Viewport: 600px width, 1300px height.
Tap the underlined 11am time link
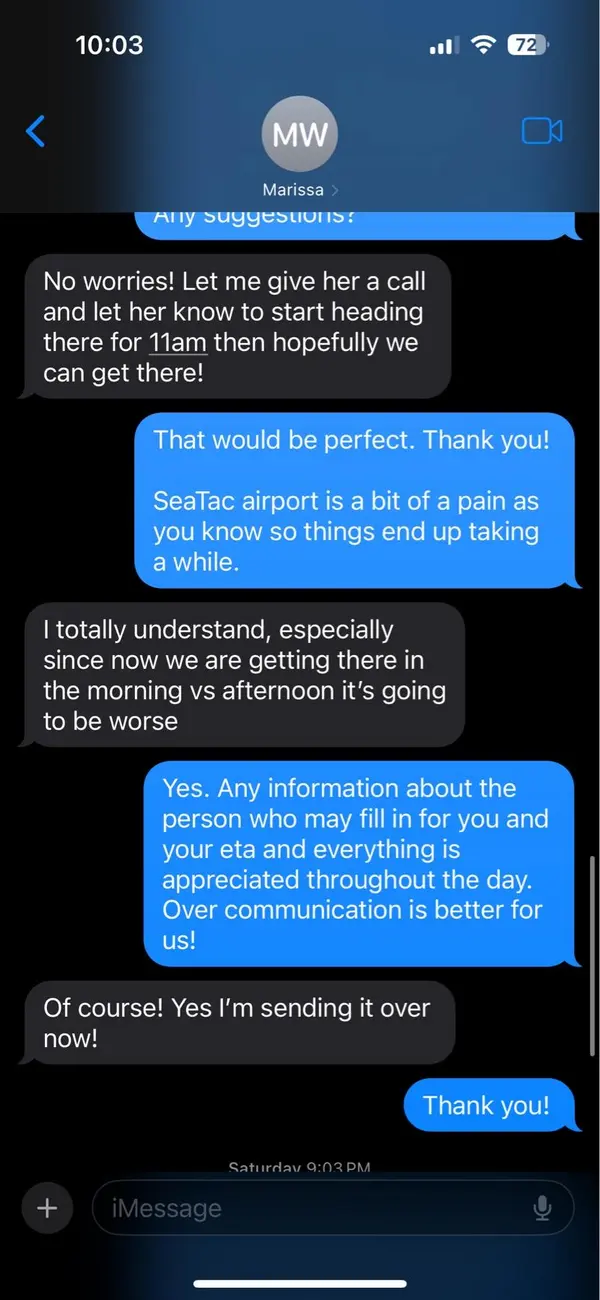[177, 343]
